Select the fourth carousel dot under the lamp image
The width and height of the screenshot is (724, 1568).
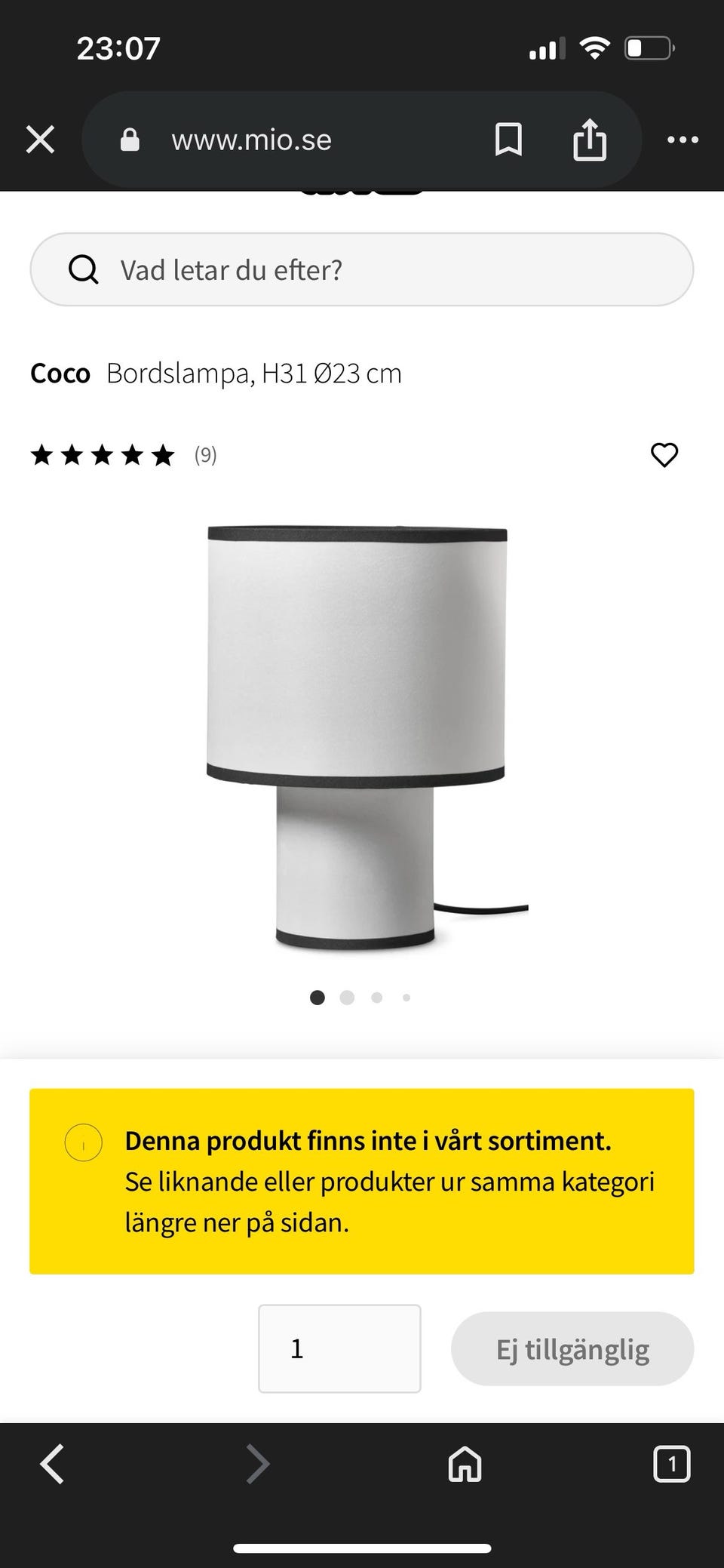point(406,998)
